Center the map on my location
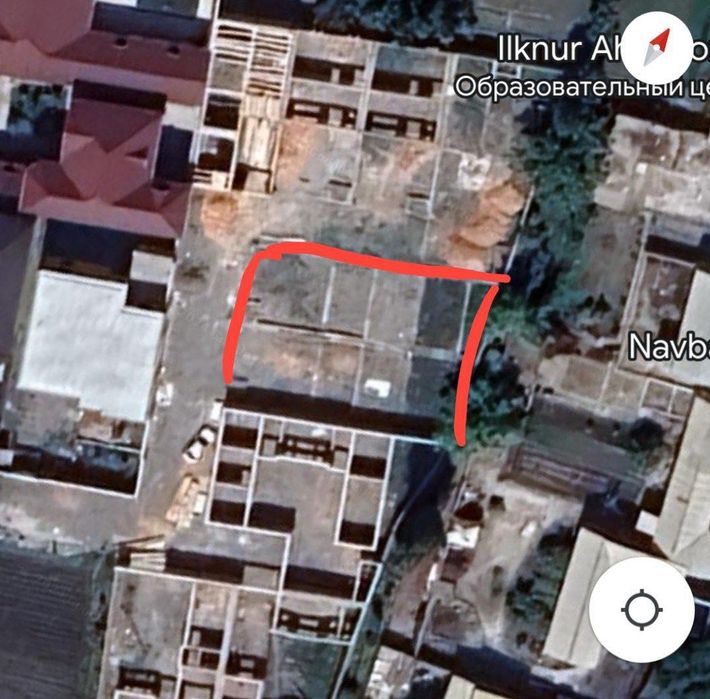Viewport: 710px width, 699px height. tap(641, 609)
